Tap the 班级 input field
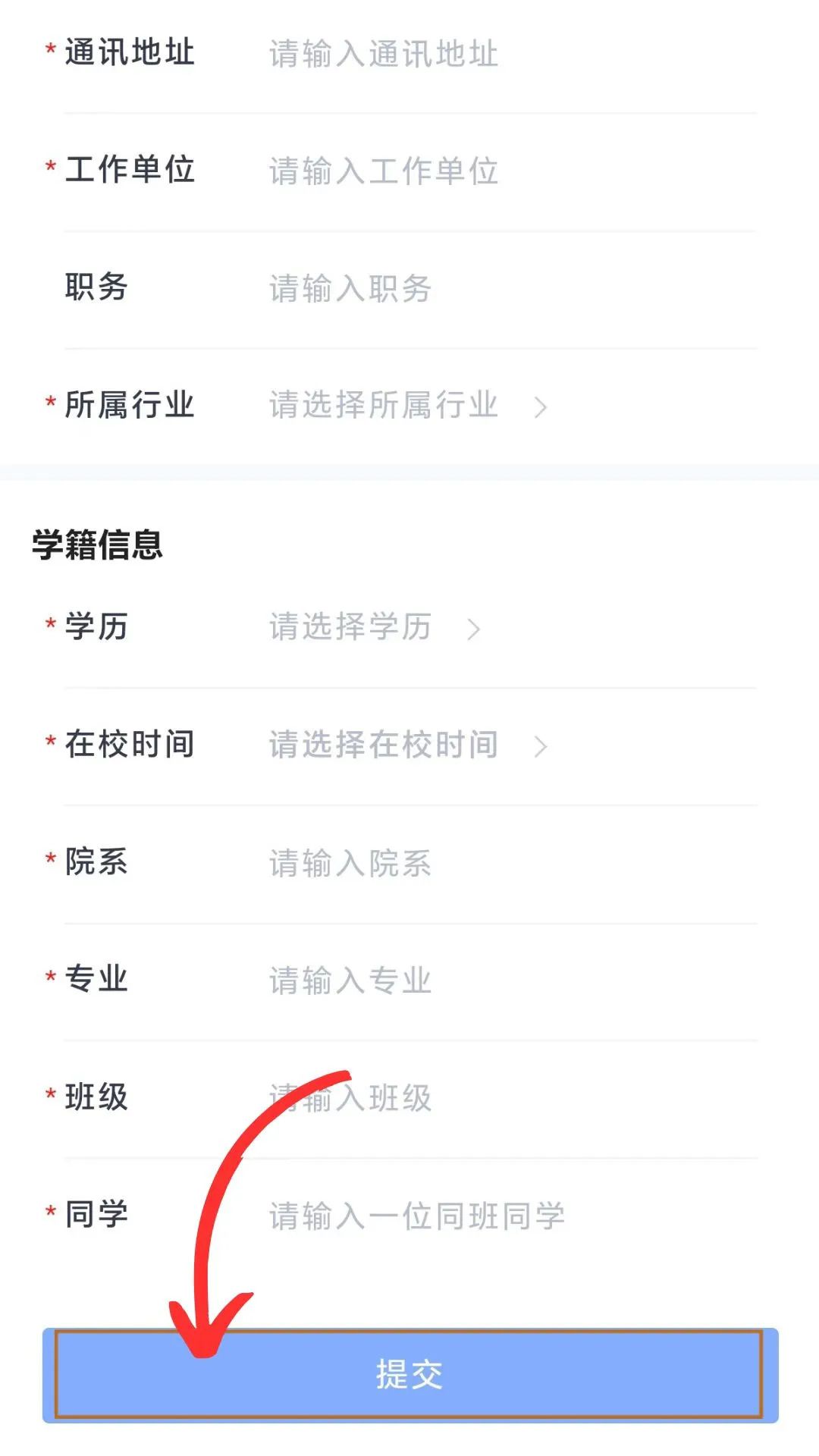The width and height of the screenshot is (819, 1456). (x=455, y=1098)
